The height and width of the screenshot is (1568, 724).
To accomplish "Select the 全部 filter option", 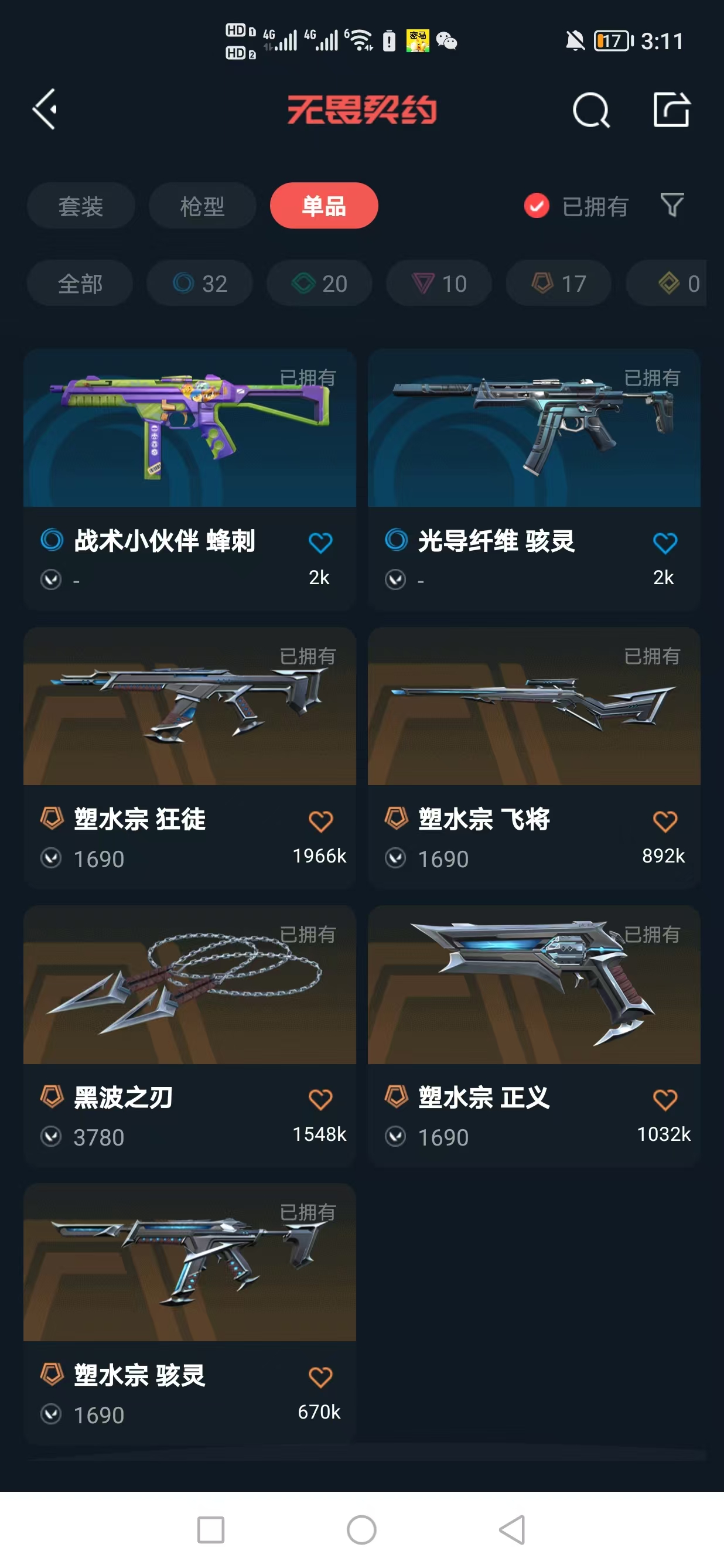I will tap(79, 283).
